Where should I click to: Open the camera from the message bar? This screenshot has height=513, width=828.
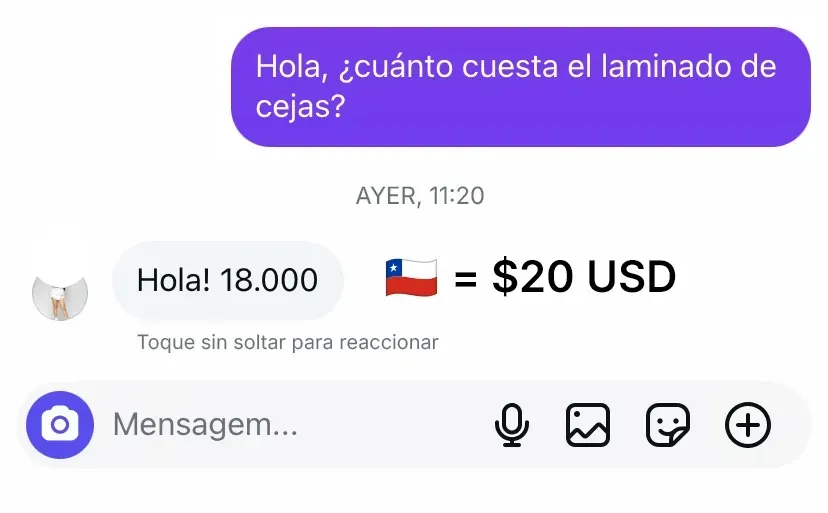coord(60,425)
